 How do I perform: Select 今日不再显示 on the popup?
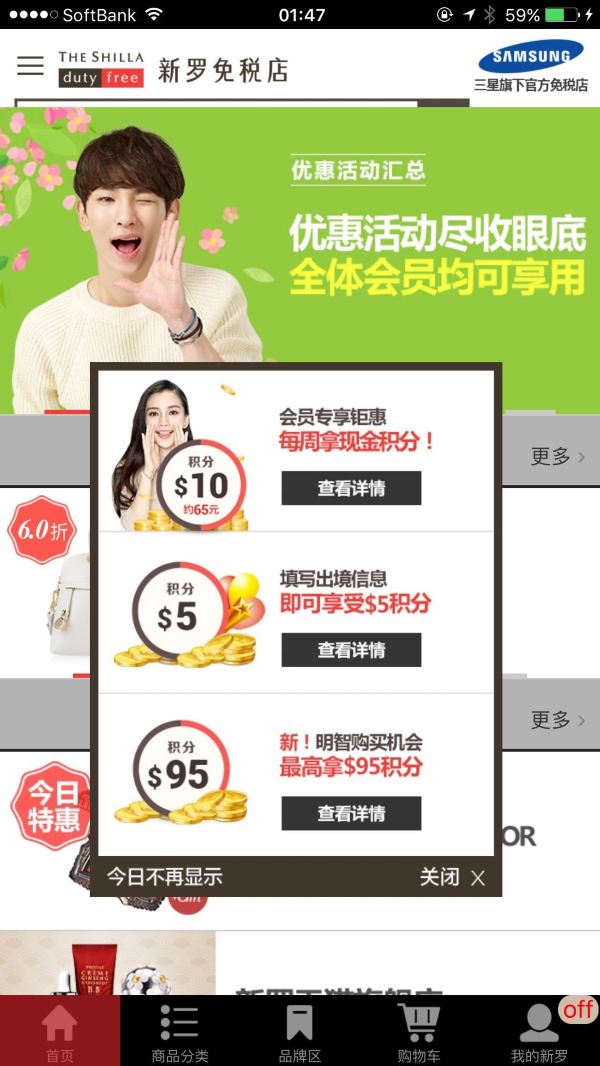point(165,877)
